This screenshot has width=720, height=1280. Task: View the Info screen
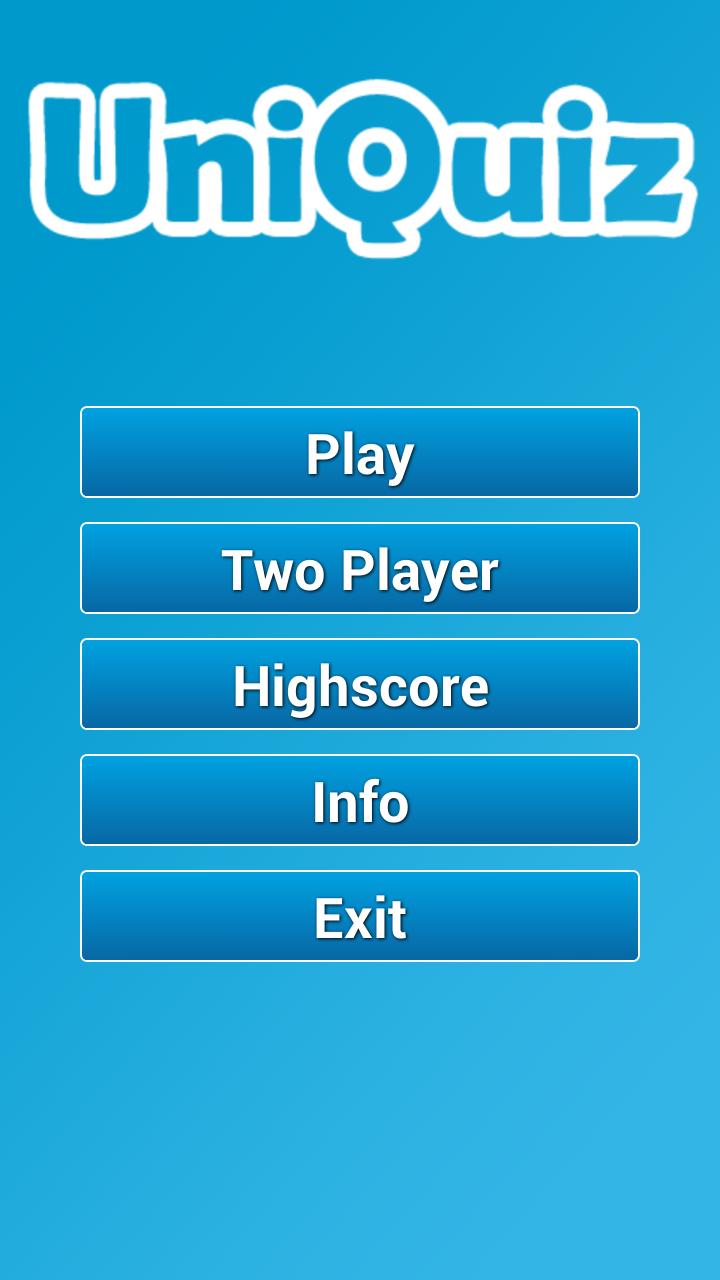tap(360, 800)
